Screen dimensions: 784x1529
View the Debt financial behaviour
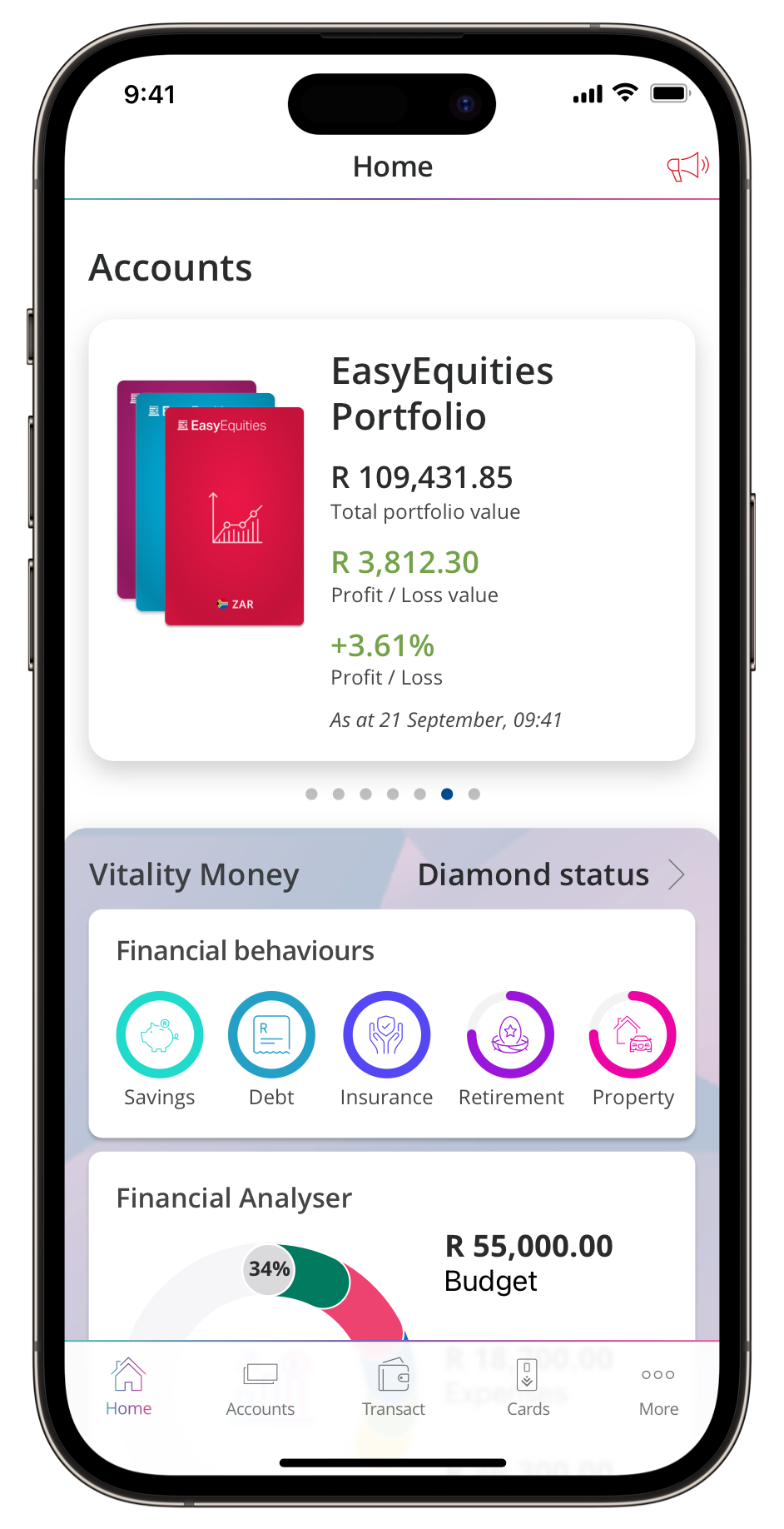tap(271, 1049)
